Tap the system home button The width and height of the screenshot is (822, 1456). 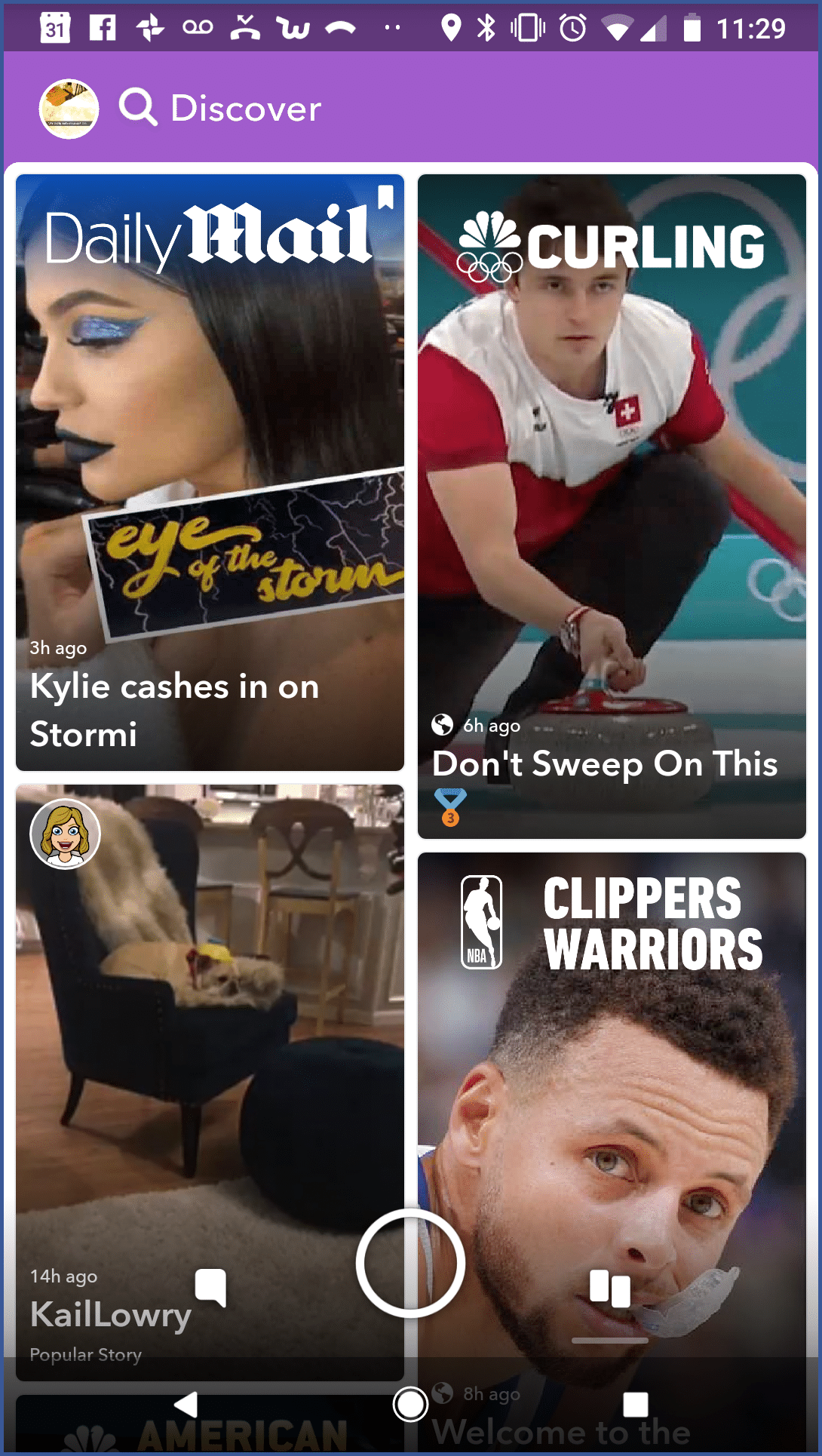pos(410,1405)
